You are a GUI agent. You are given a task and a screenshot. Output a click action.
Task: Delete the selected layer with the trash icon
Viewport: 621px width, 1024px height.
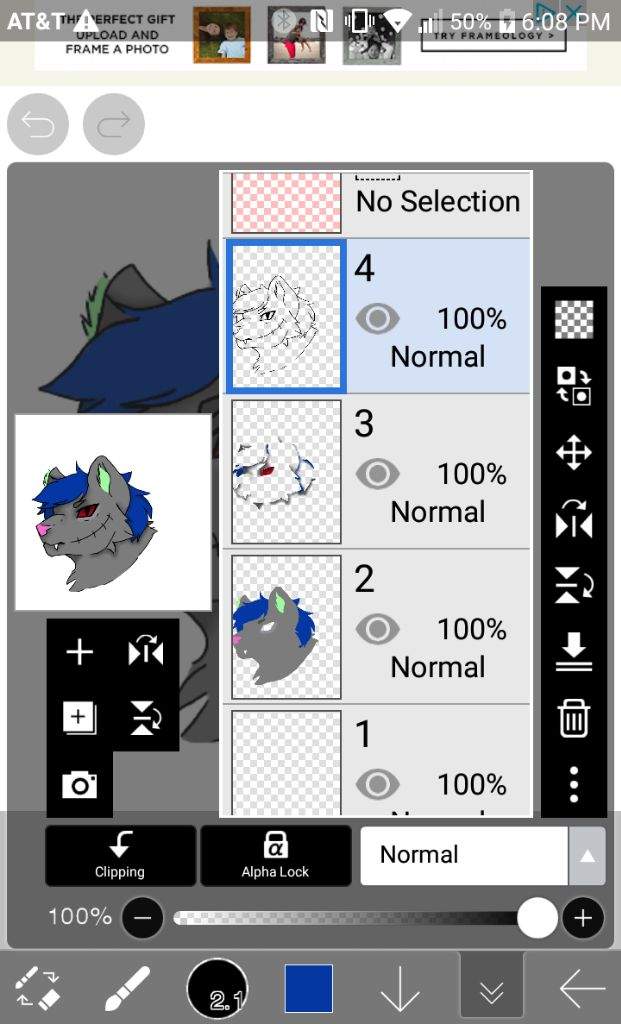574,718
